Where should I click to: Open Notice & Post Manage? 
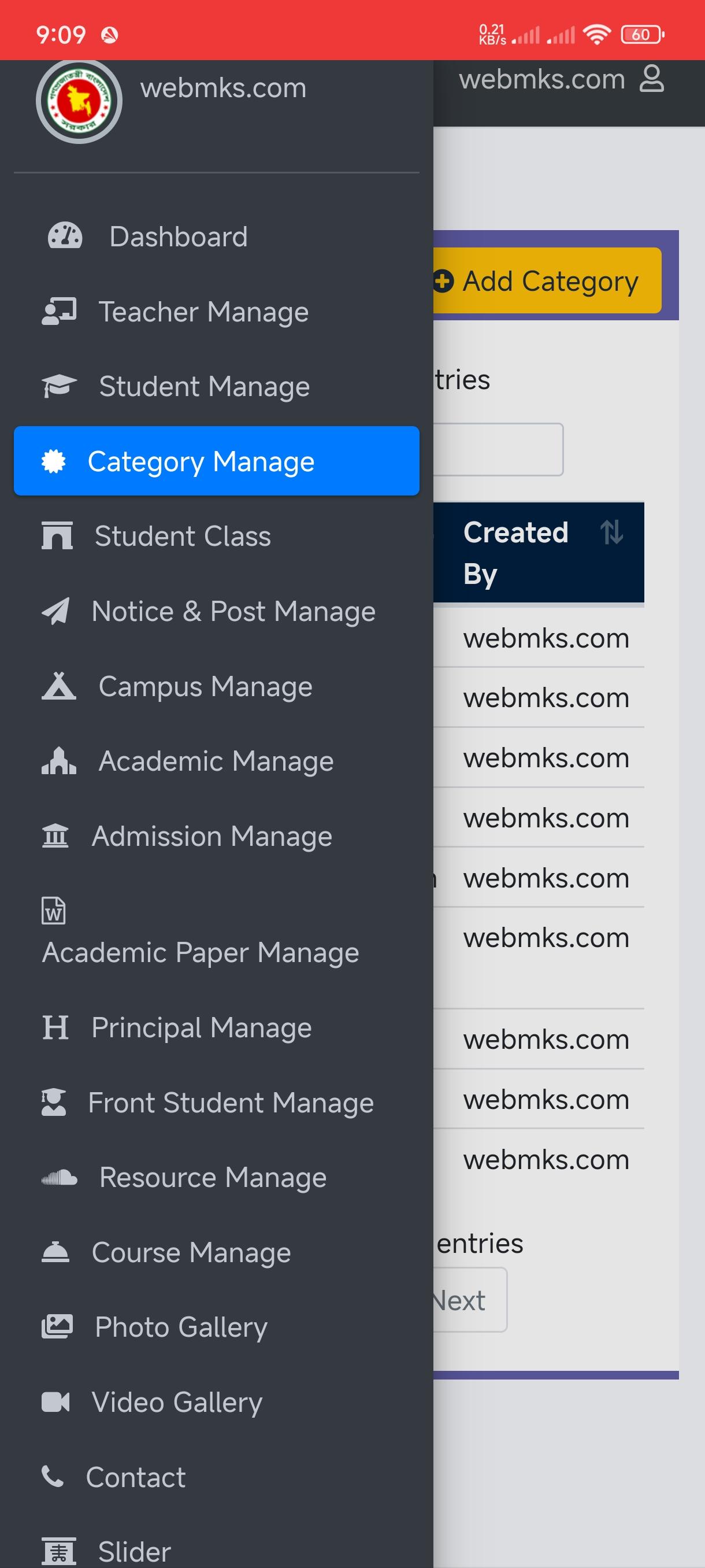216,611
